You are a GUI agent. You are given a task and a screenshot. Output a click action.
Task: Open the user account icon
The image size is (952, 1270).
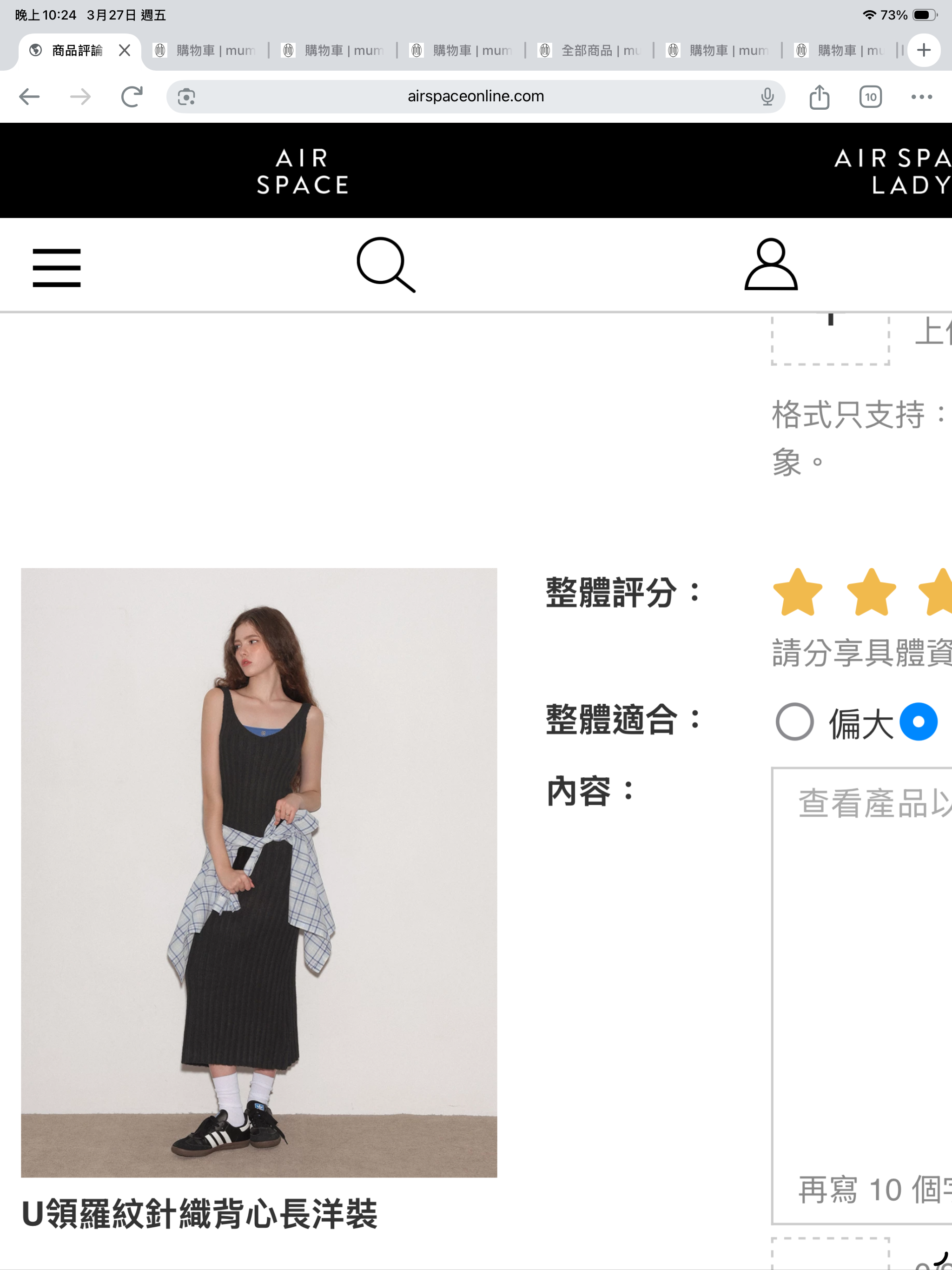[x=771, y=265]
